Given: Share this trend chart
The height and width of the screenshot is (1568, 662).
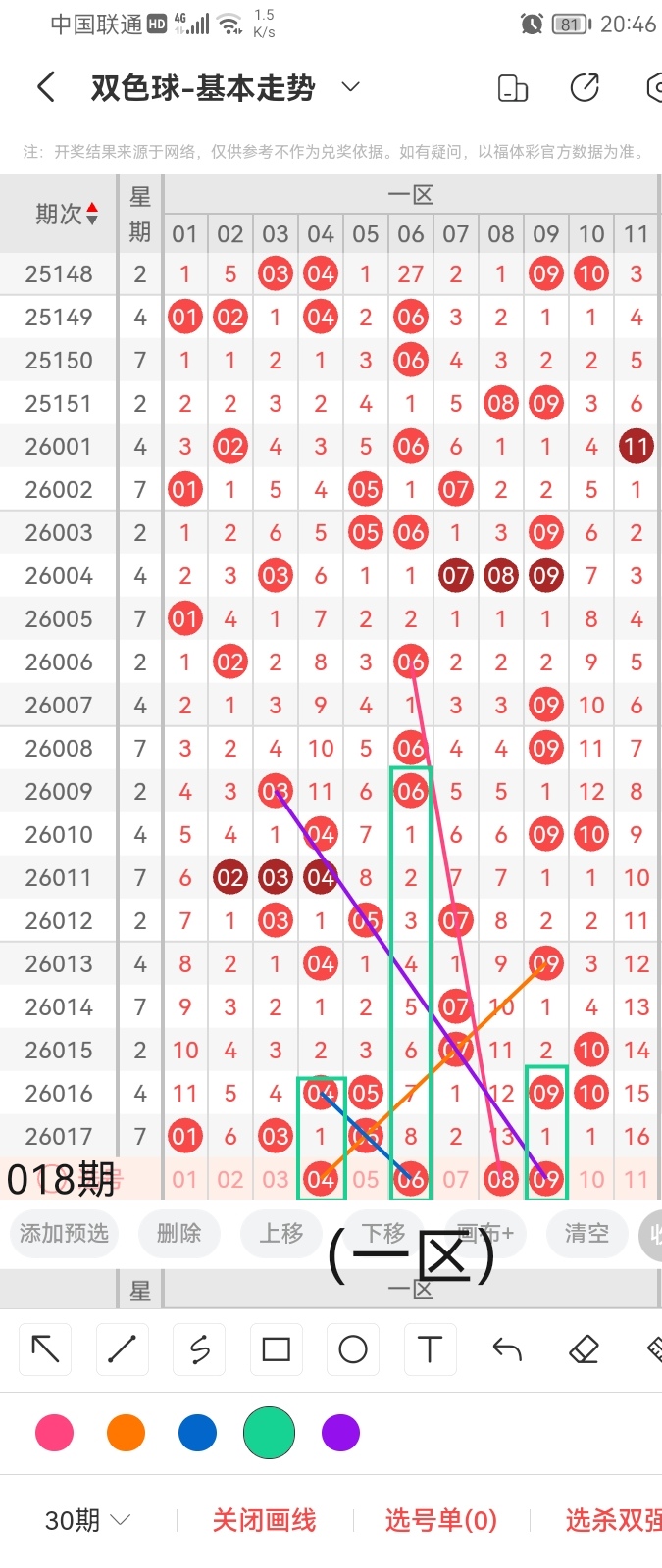Looking at the screenshot, I should 585,88.
